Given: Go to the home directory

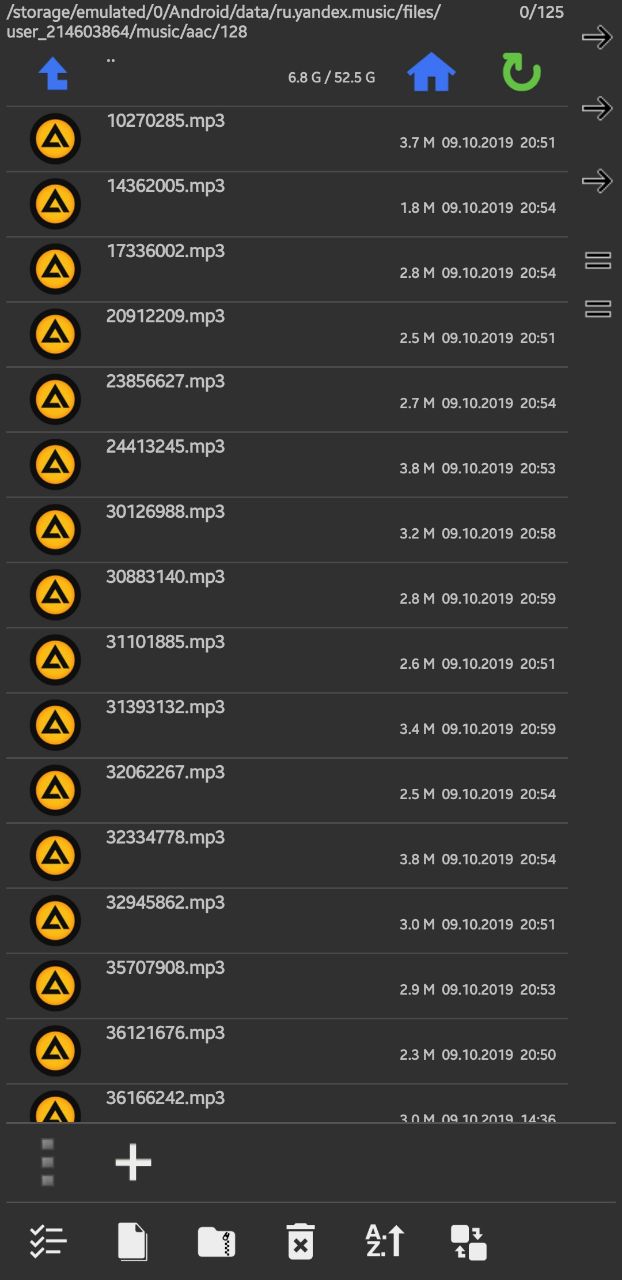Looking at the screenshot, I should click(x=431, y=73).
